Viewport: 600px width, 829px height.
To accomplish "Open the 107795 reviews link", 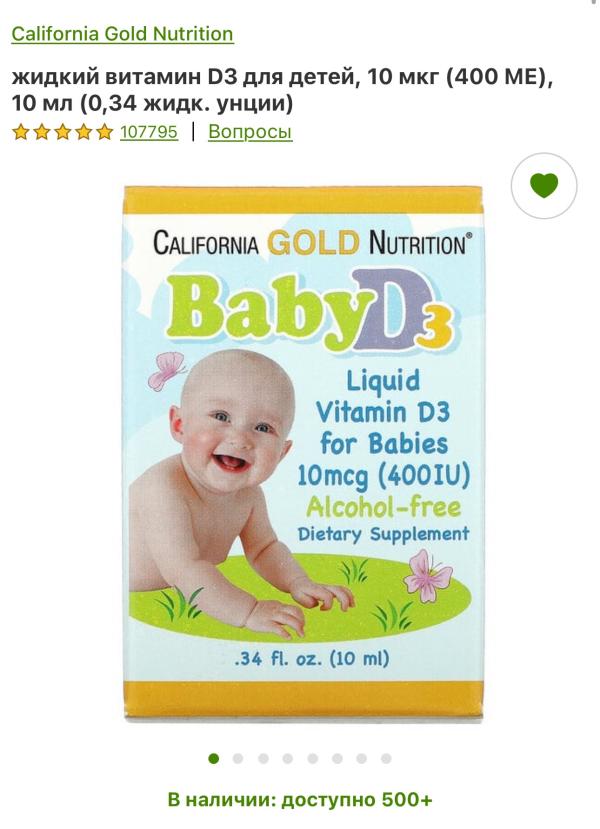I will 149,132.
